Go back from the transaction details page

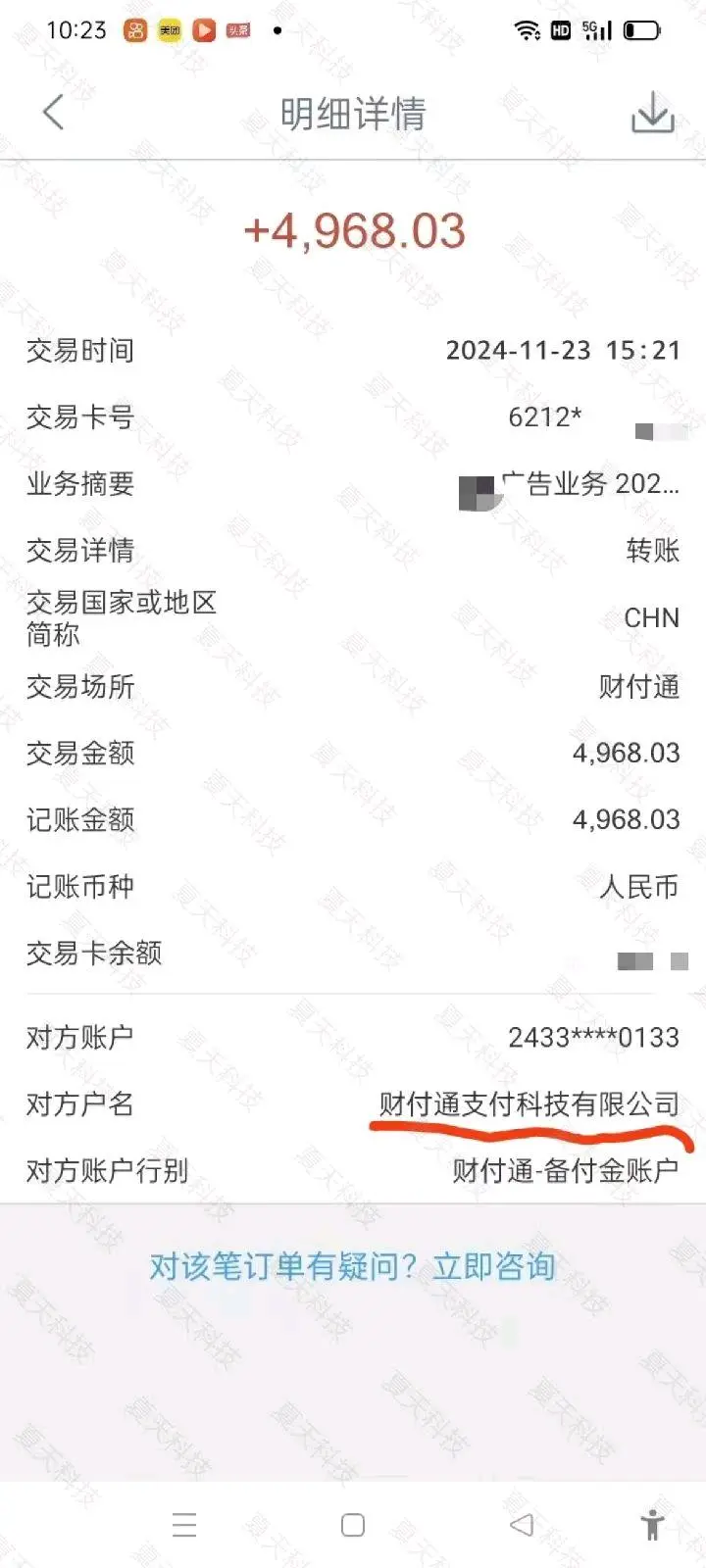pyautogui.click(x=54, y=113)
